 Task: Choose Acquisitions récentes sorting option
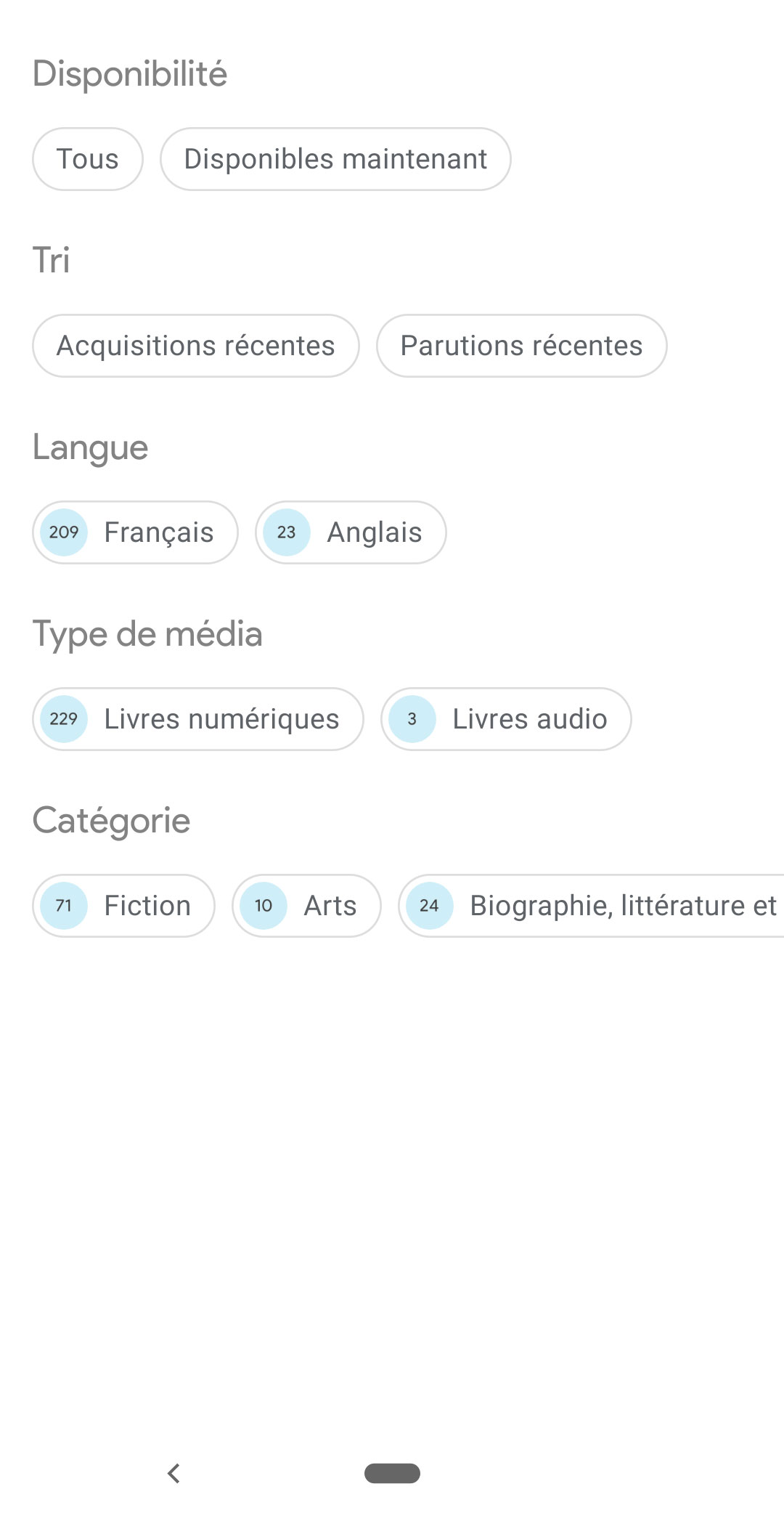196,346
